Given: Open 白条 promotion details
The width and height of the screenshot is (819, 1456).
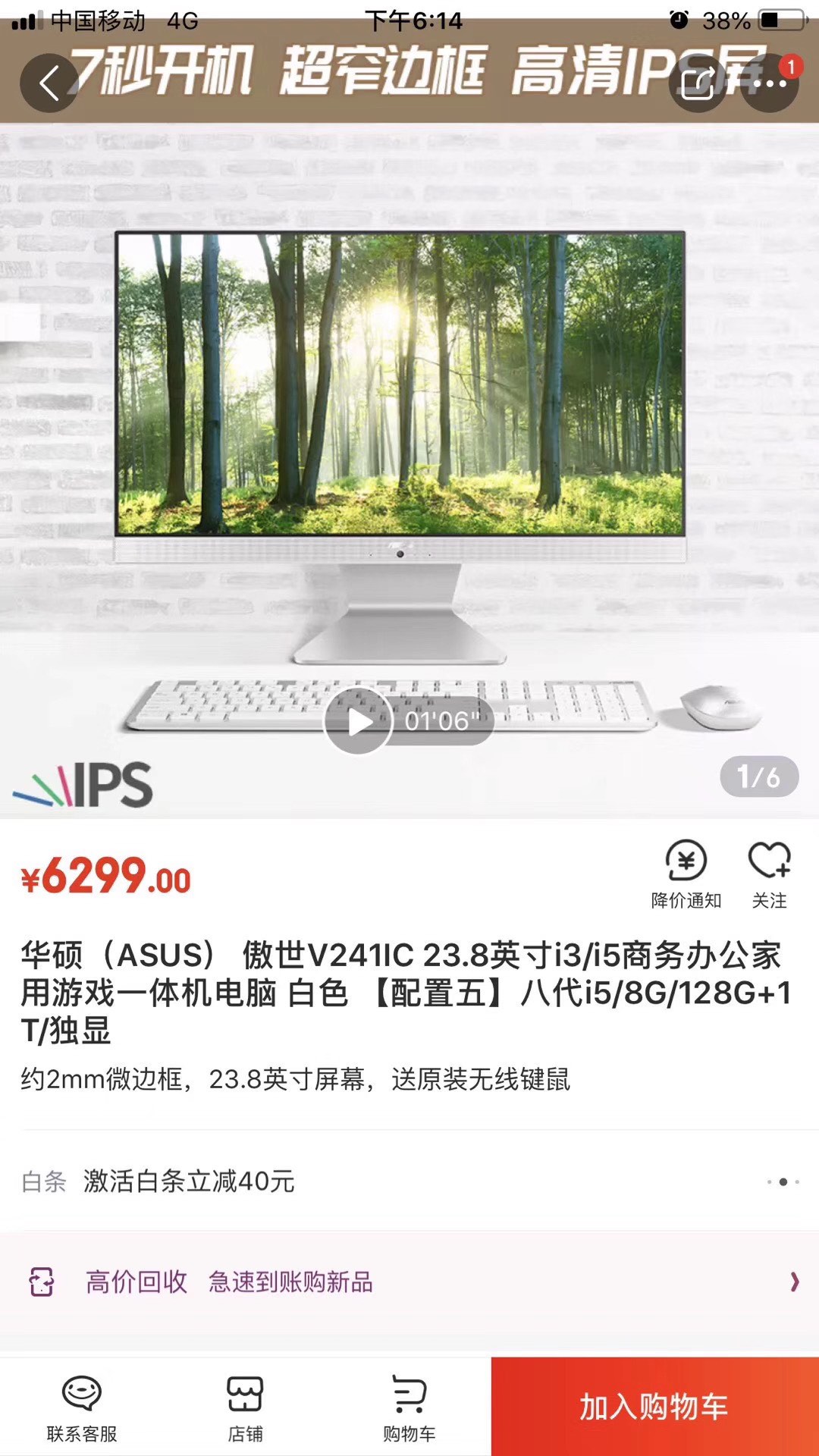Looking at the screenshot, I should [x=409, y=1181].
